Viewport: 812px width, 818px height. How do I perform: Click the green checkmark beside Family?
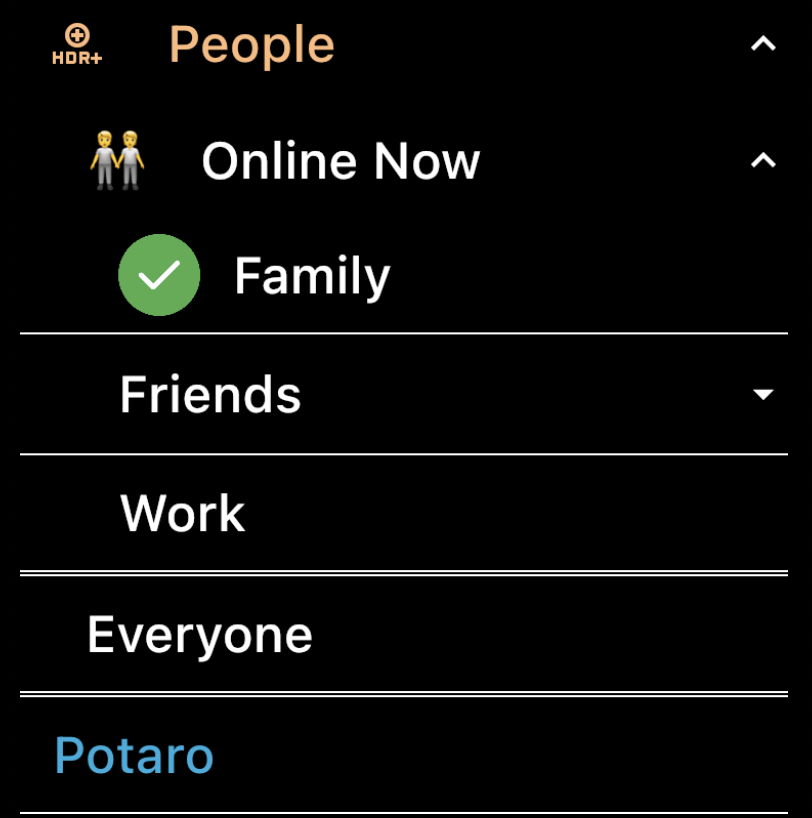coord(159,274)
